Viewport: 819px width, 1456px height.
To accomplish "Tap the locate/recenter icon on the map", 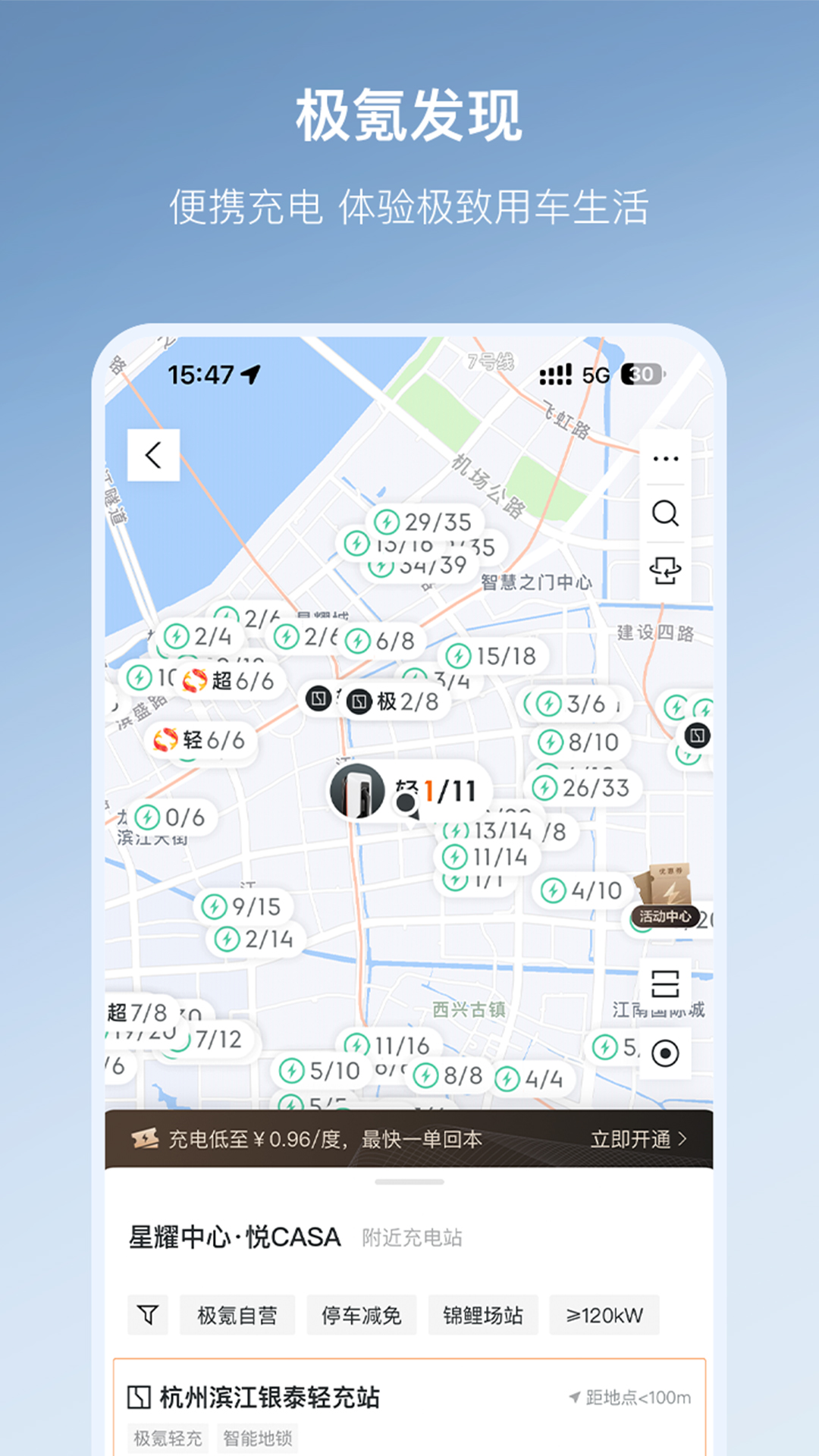I will pyautogui.click(x=667, y=1051).
